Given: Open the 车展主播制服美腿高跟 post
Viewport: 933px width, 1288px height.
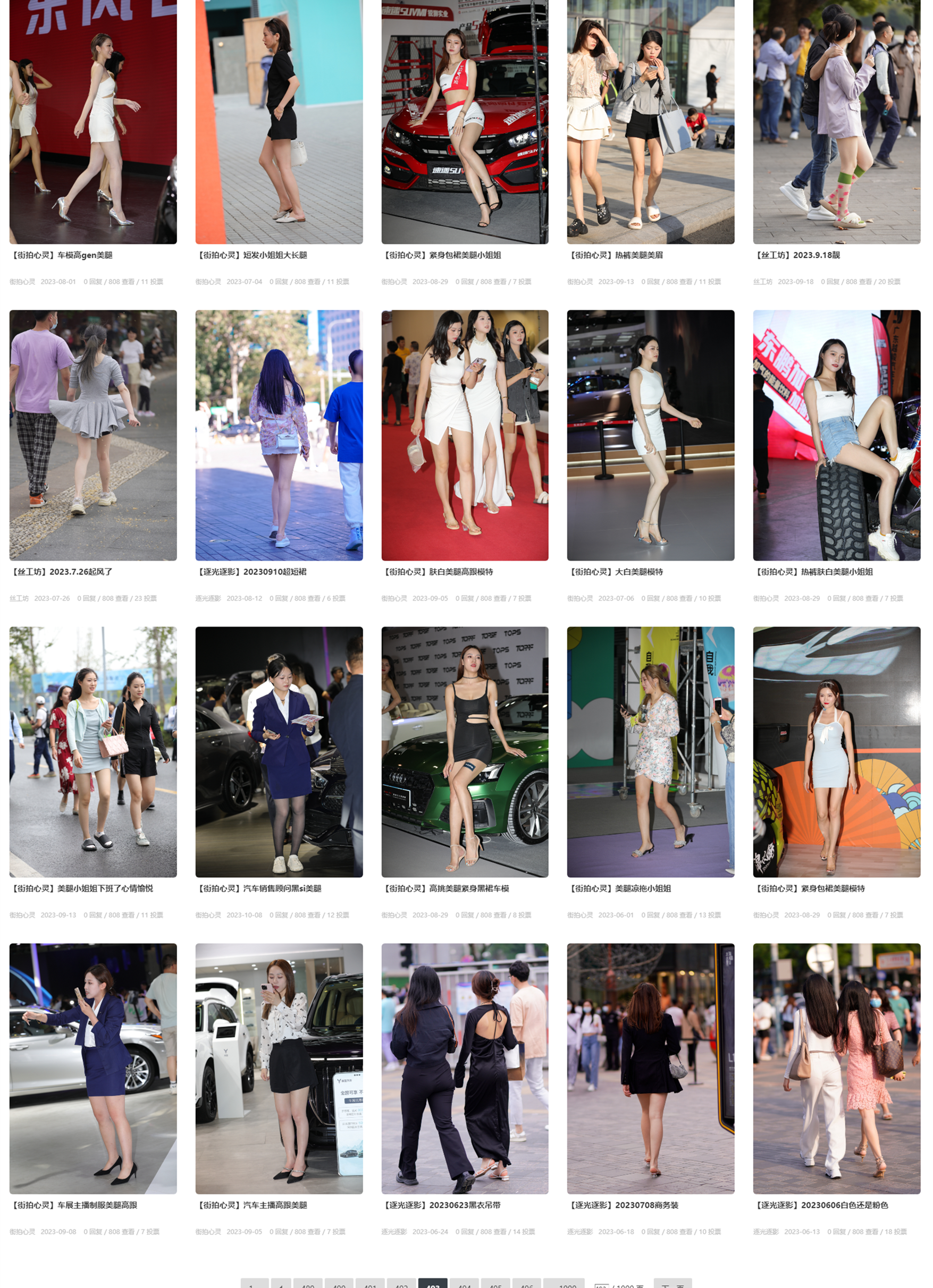Looking at the screenshot, I should (74, 1205).
